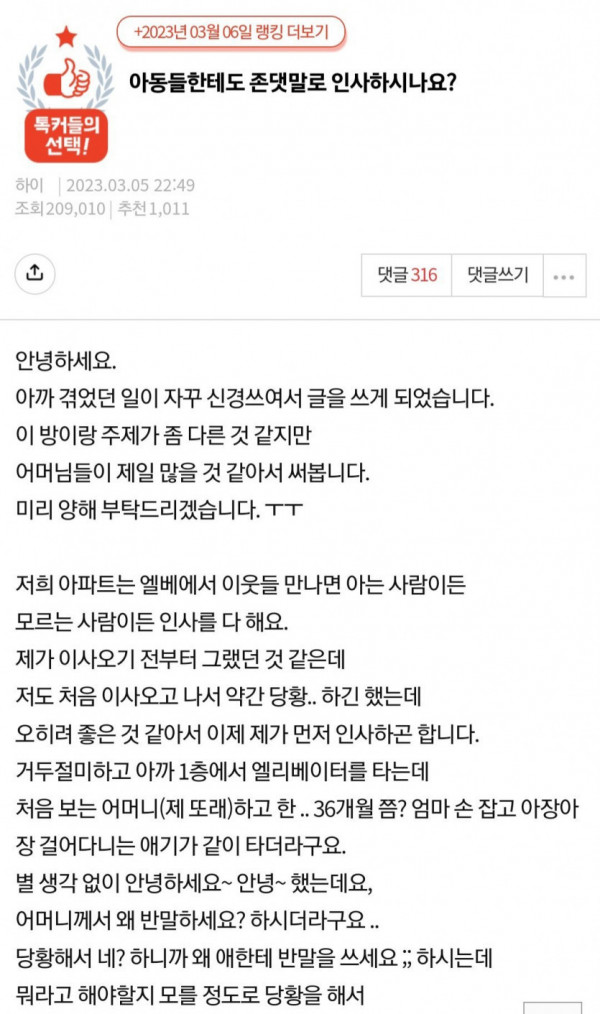Open the three-dot overflow menu
Viewport: 600px width, 1014px height.
pos(564,275)
